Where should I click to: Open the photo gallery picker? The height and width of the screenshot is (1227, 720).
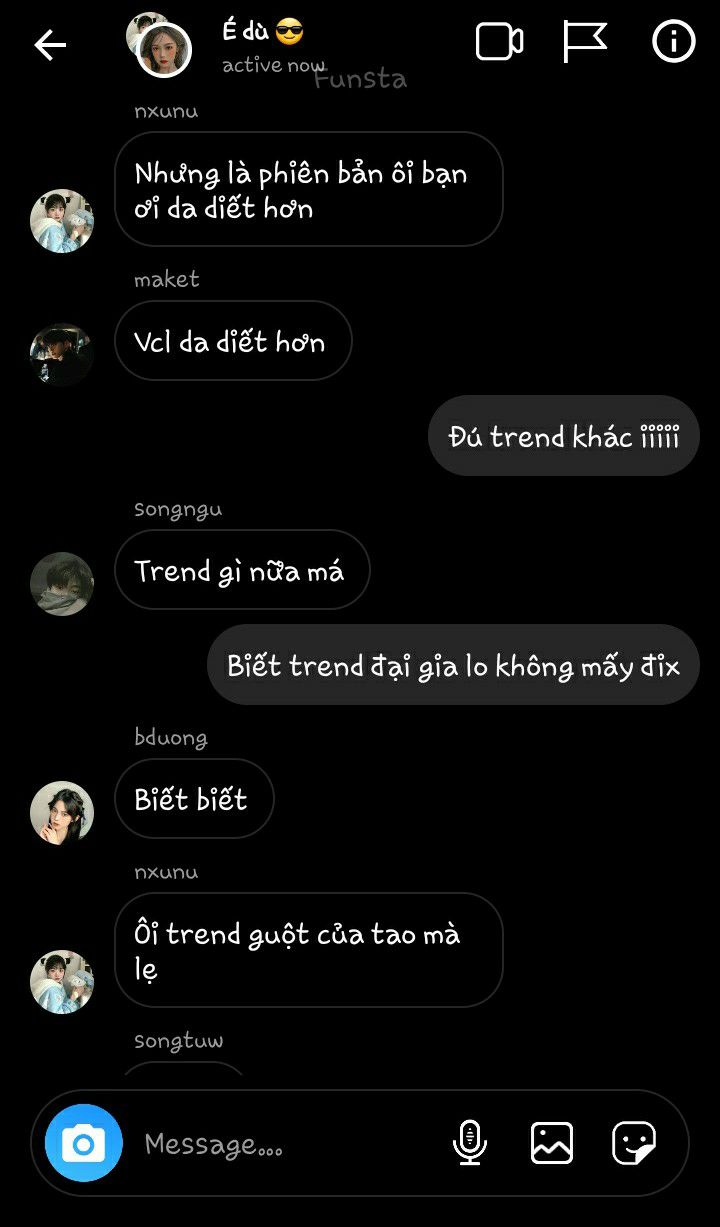click(x=552, y=1142)
